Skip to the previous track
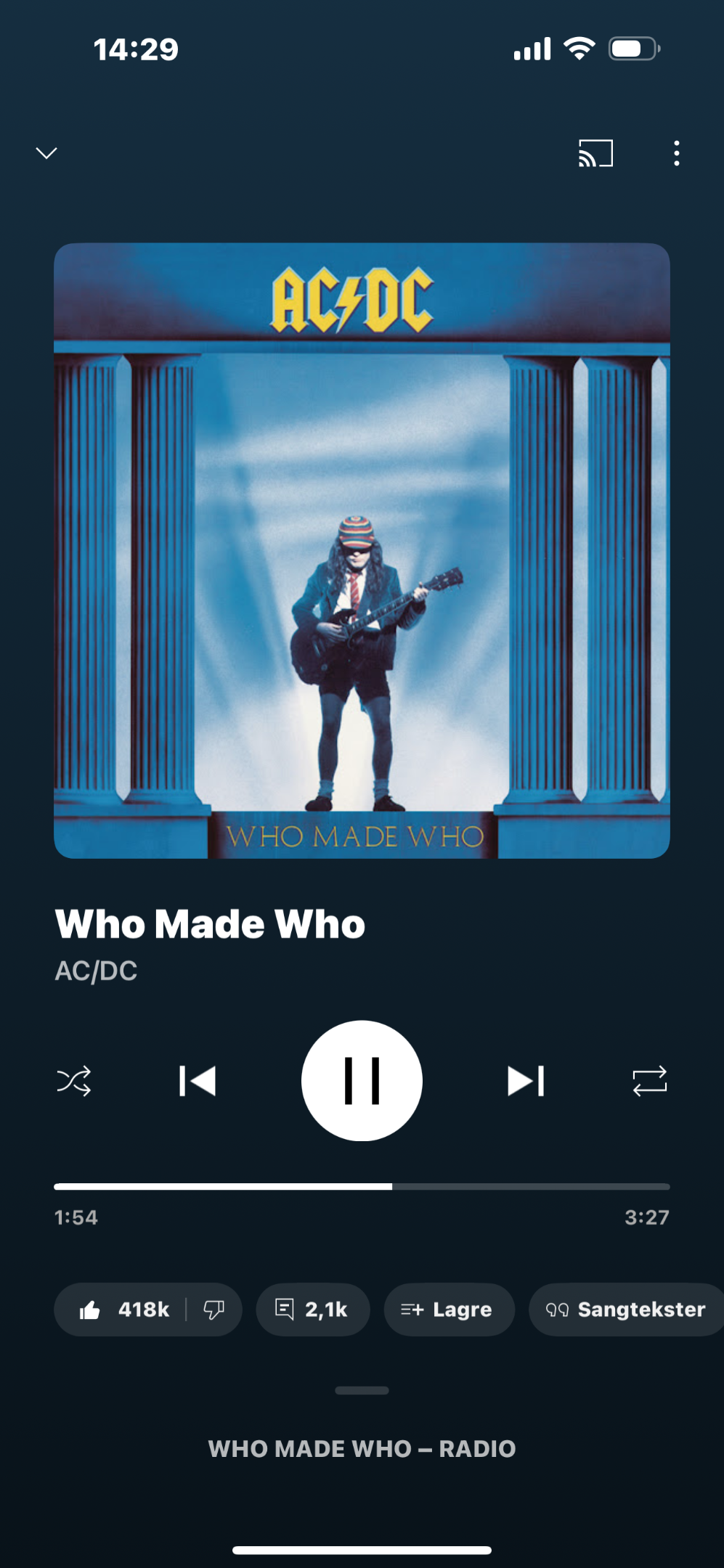 (198, 1081)
